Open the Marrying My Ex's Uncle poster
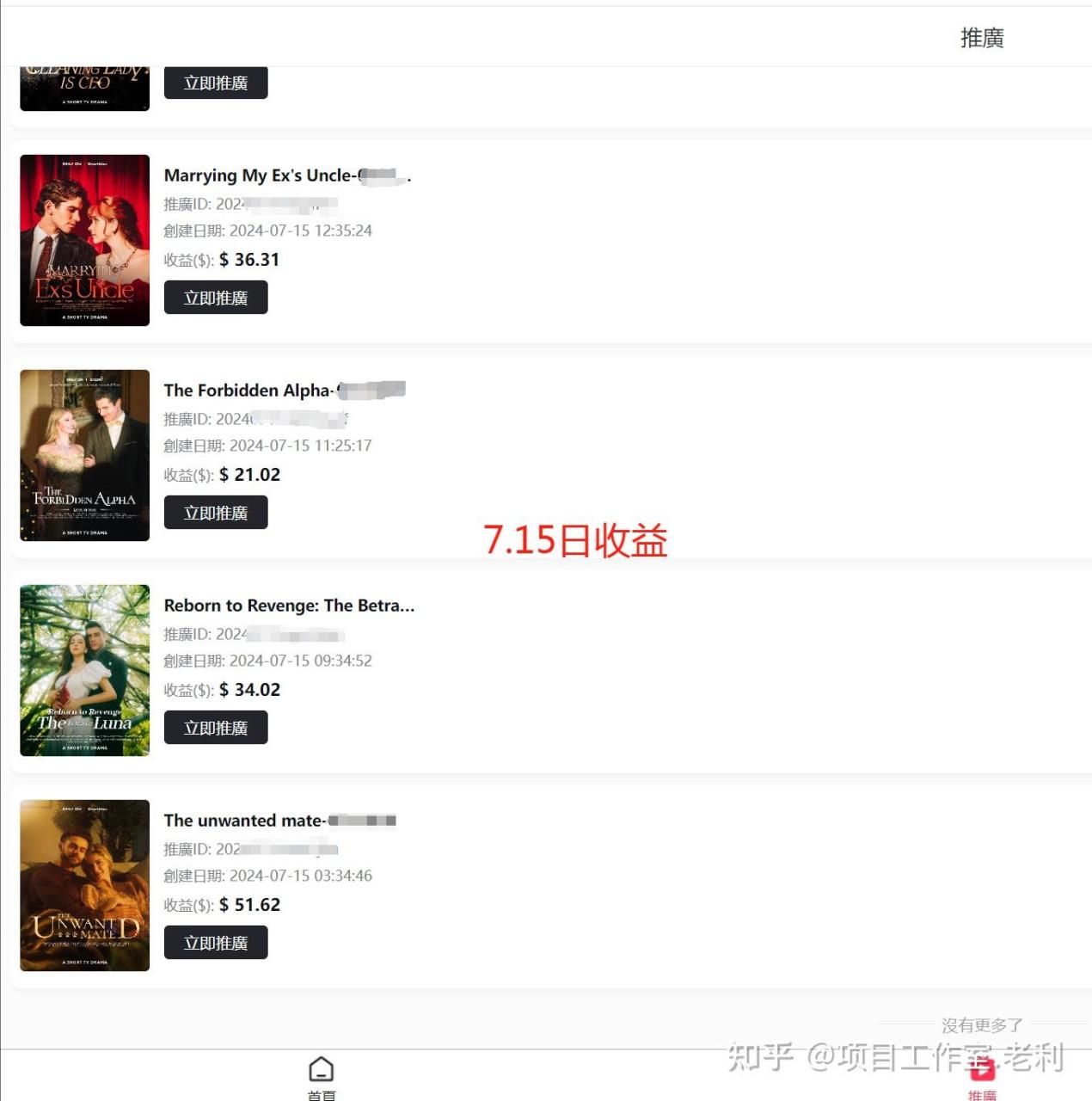 [x=84, y=240]
